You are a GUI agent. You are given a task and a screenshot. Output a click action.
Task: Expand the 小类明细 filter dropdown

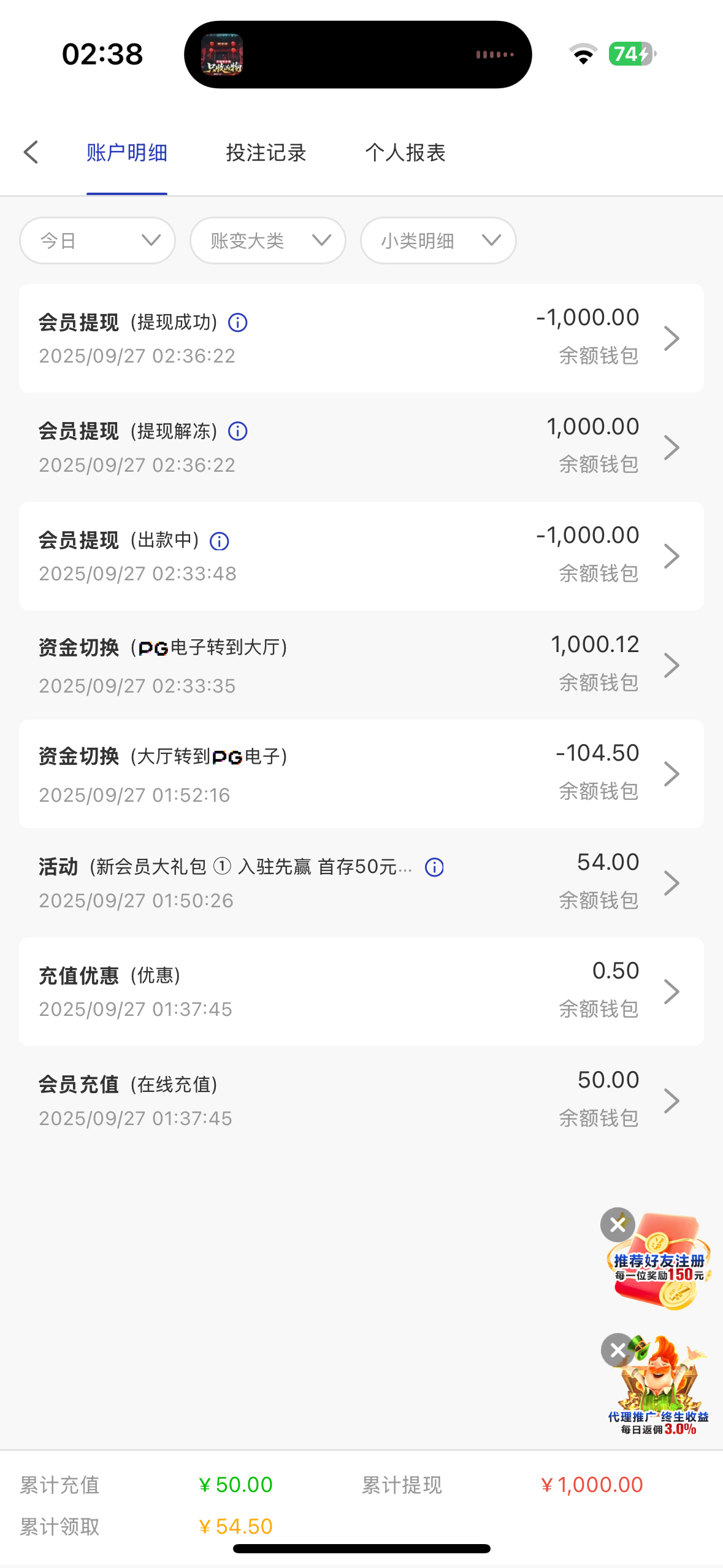point(438,240)
